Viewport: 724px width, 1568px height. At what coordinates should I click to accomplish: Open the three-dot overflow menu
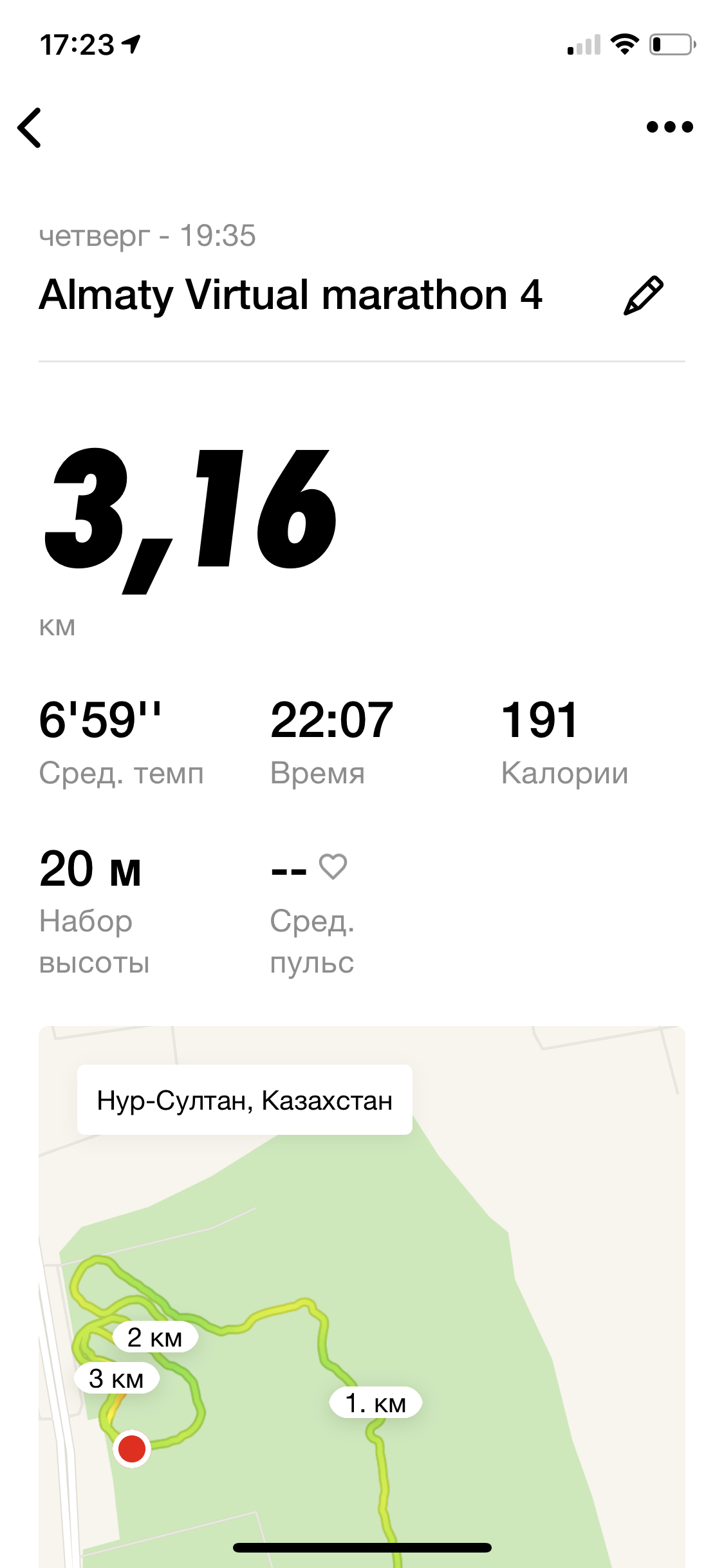coord(669,127)
